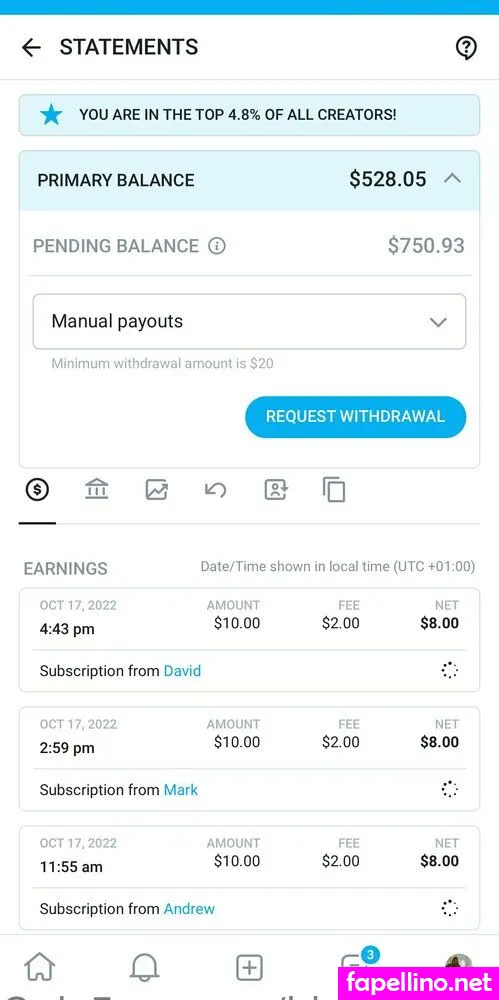Open the Manual payouts dropdown

pyautogui.click(x=249, y=321)
